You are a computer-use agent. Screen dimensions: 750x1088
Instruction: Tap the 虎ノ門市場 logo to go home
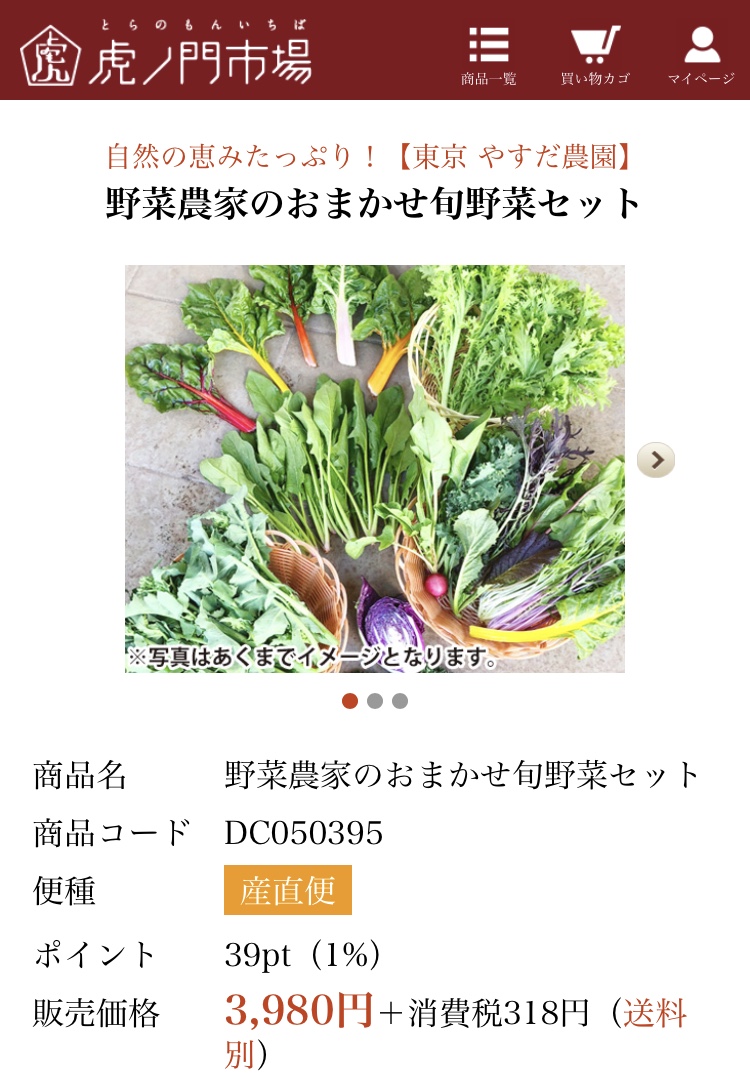click(167, 53)
